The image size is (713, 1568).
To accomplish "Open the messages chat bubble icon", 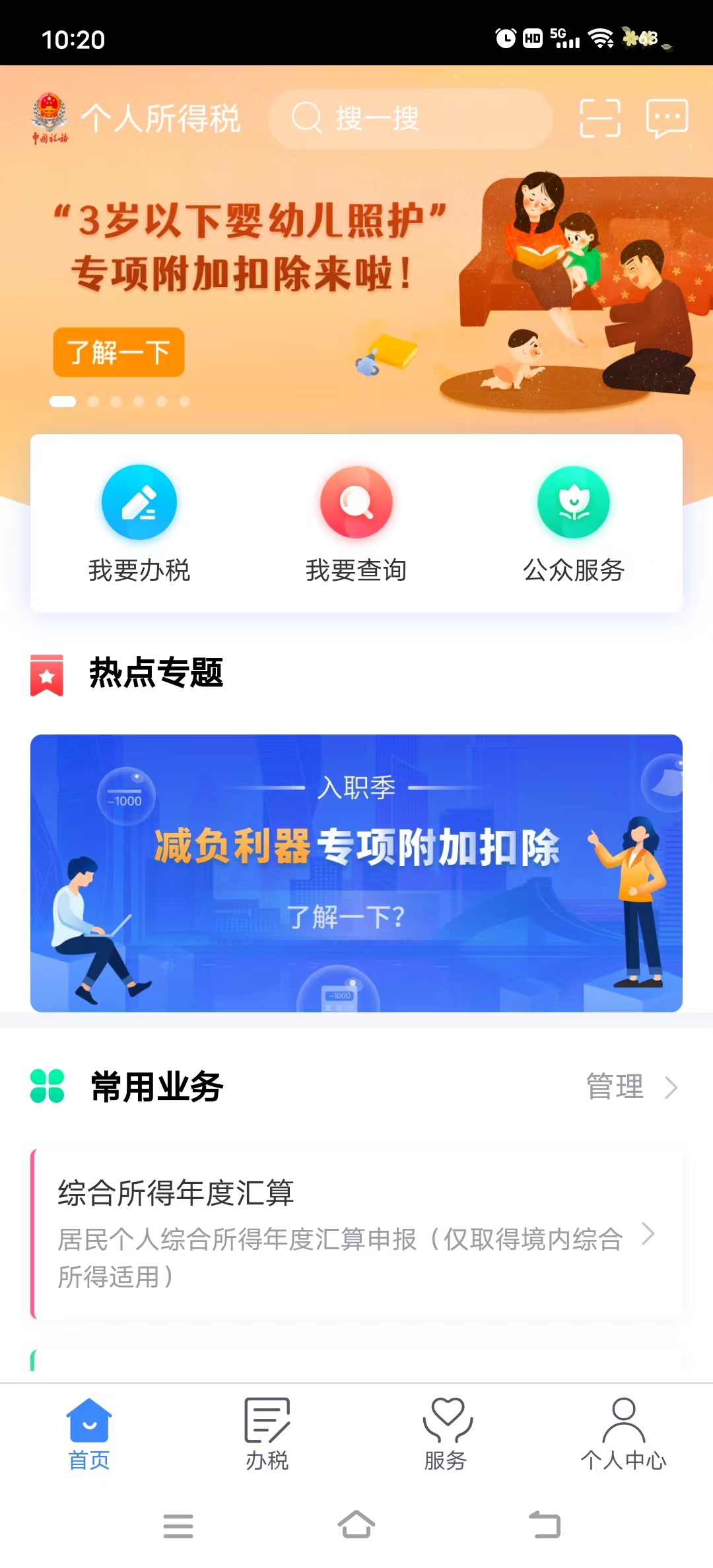I will pyautogui.click(x=667, y=119).
